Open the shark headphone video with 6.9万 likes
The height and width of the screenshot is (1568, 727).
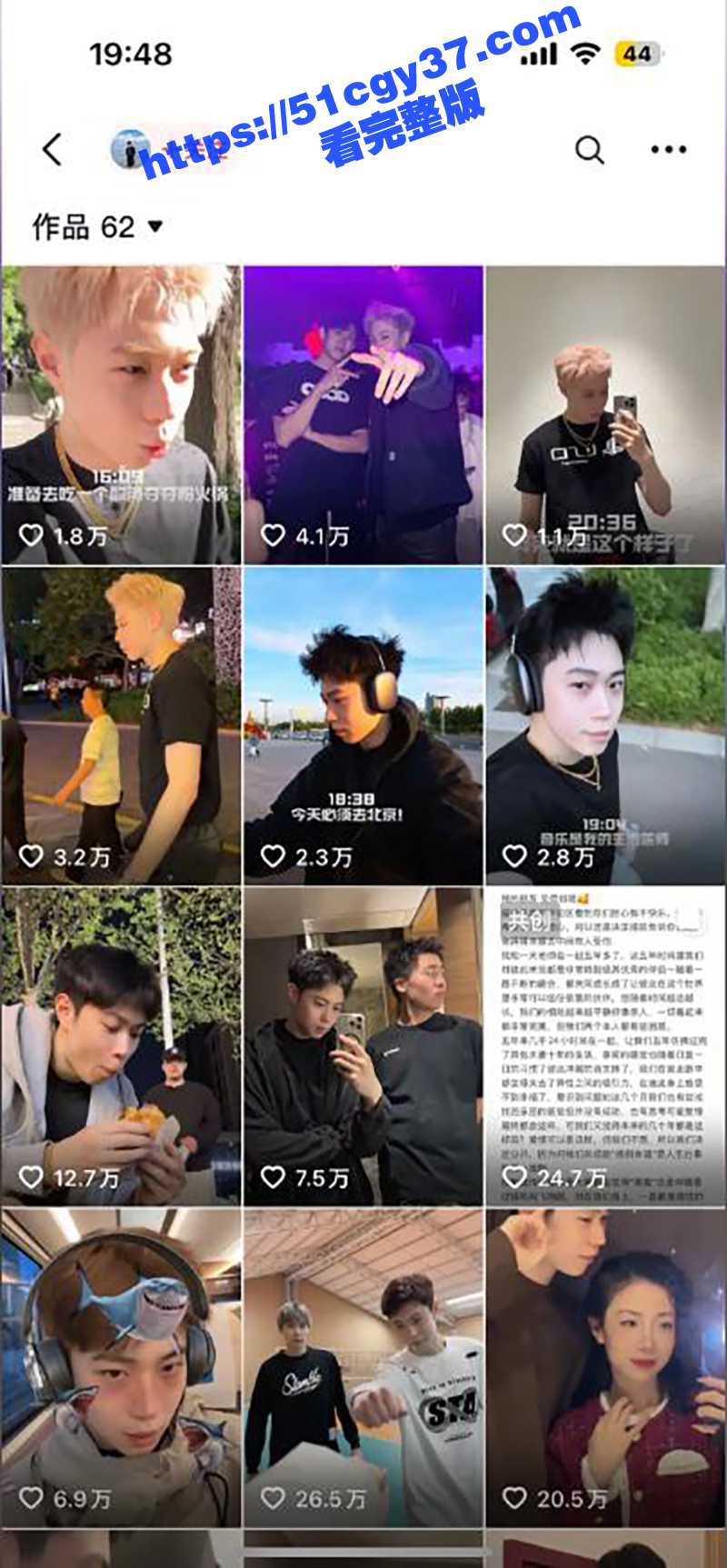click(x=121, y=1366)
